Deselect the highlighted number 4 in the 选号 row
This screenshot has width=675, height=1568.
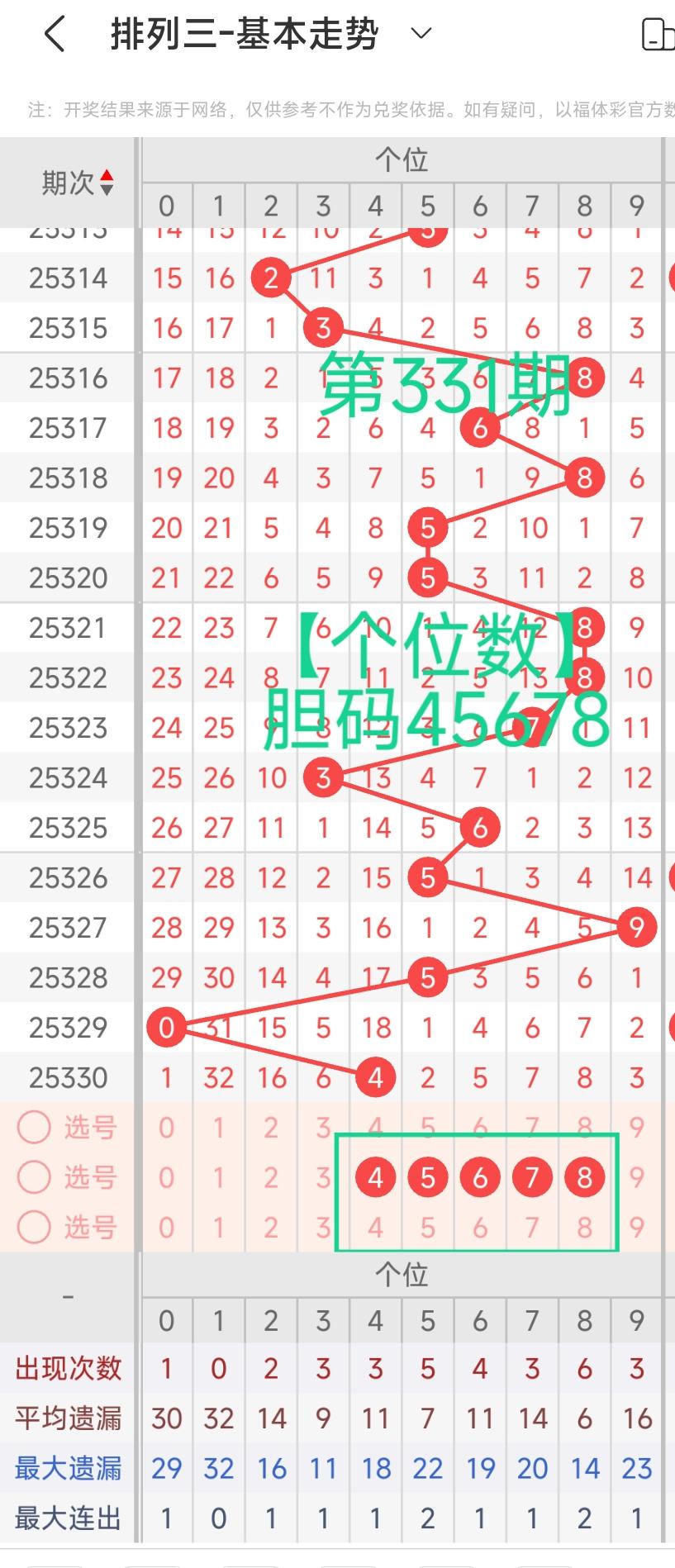pos(375,1177)
